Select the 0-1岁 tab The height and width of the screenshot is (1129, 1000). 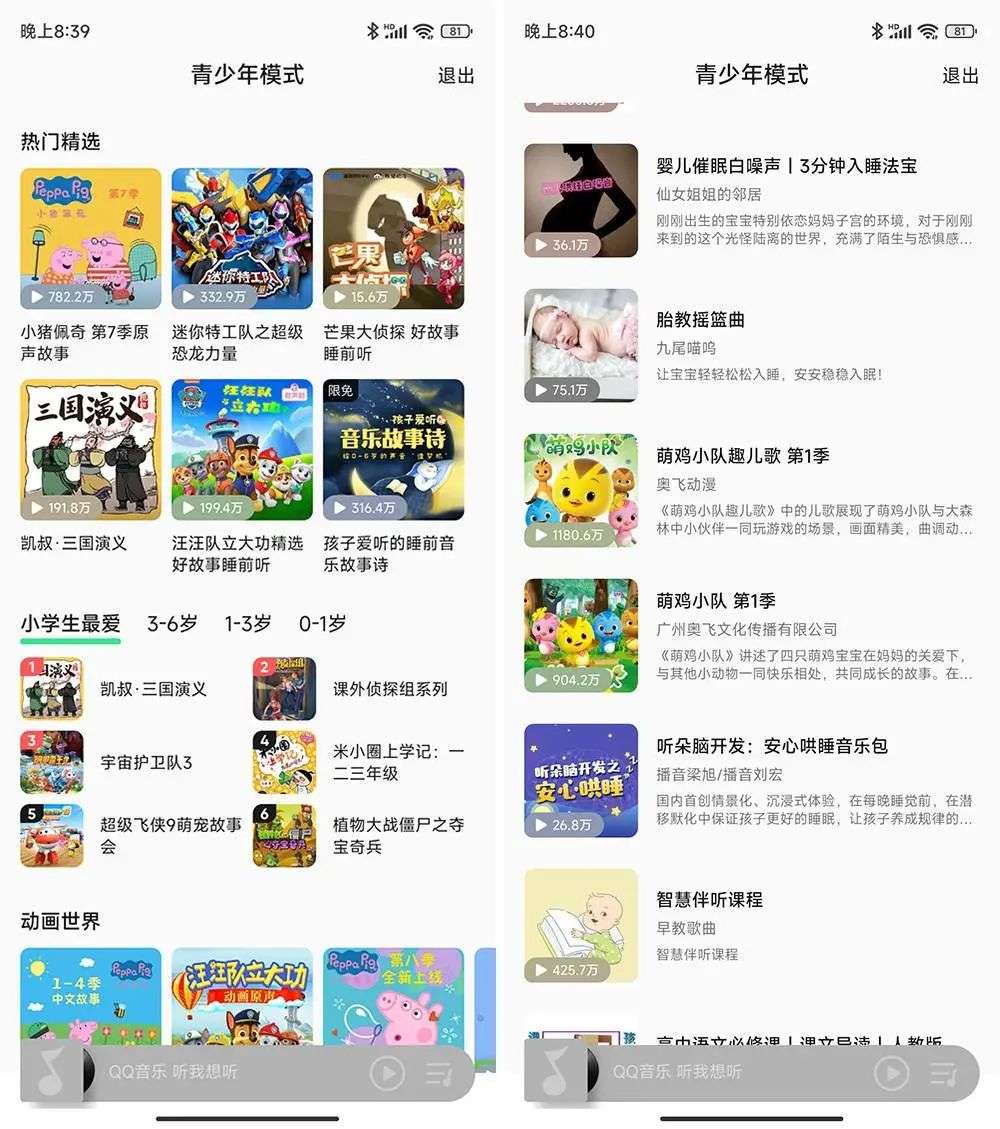pos(323,624)
